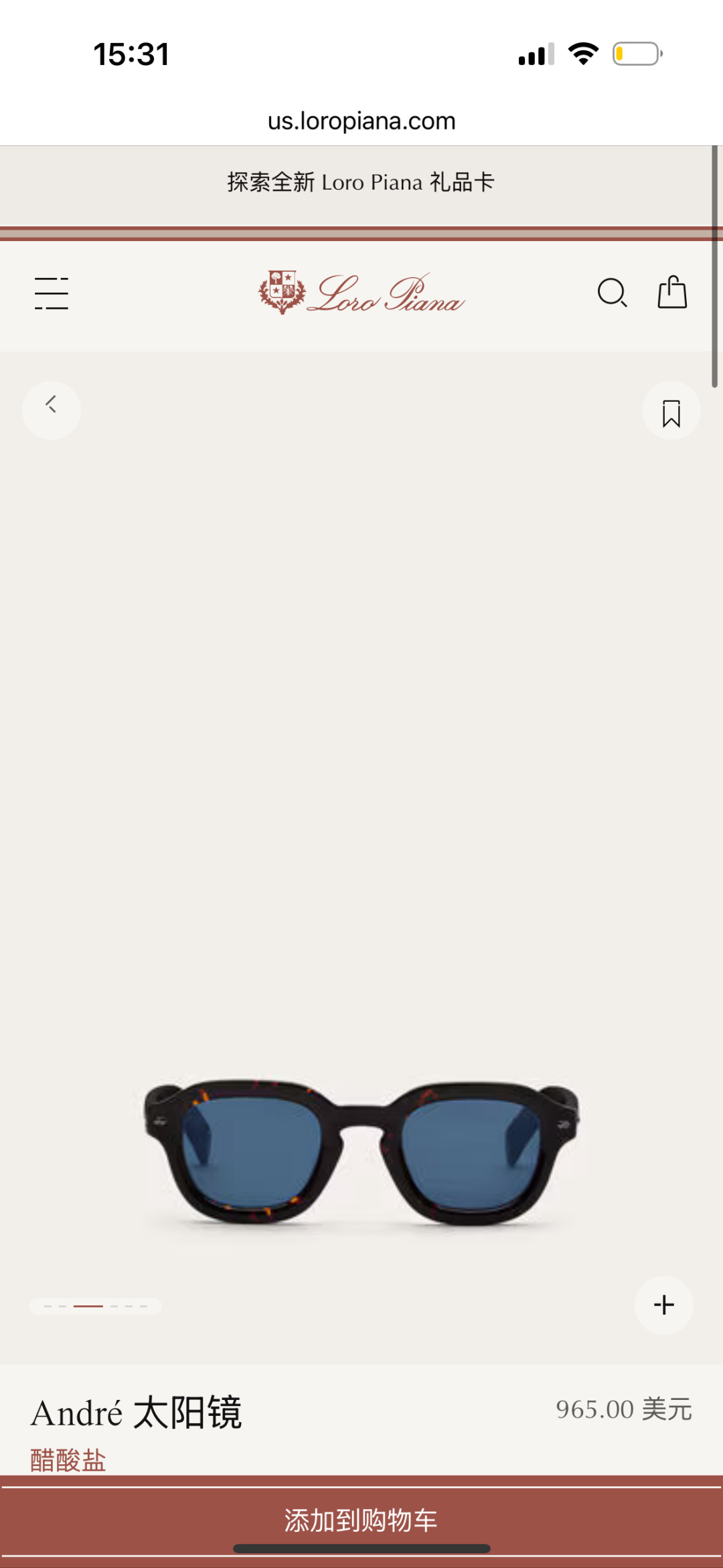Open the 探索全新 Loro Piana 礼品卡 banner
The image size is (723, 1568).
[361, 182]
